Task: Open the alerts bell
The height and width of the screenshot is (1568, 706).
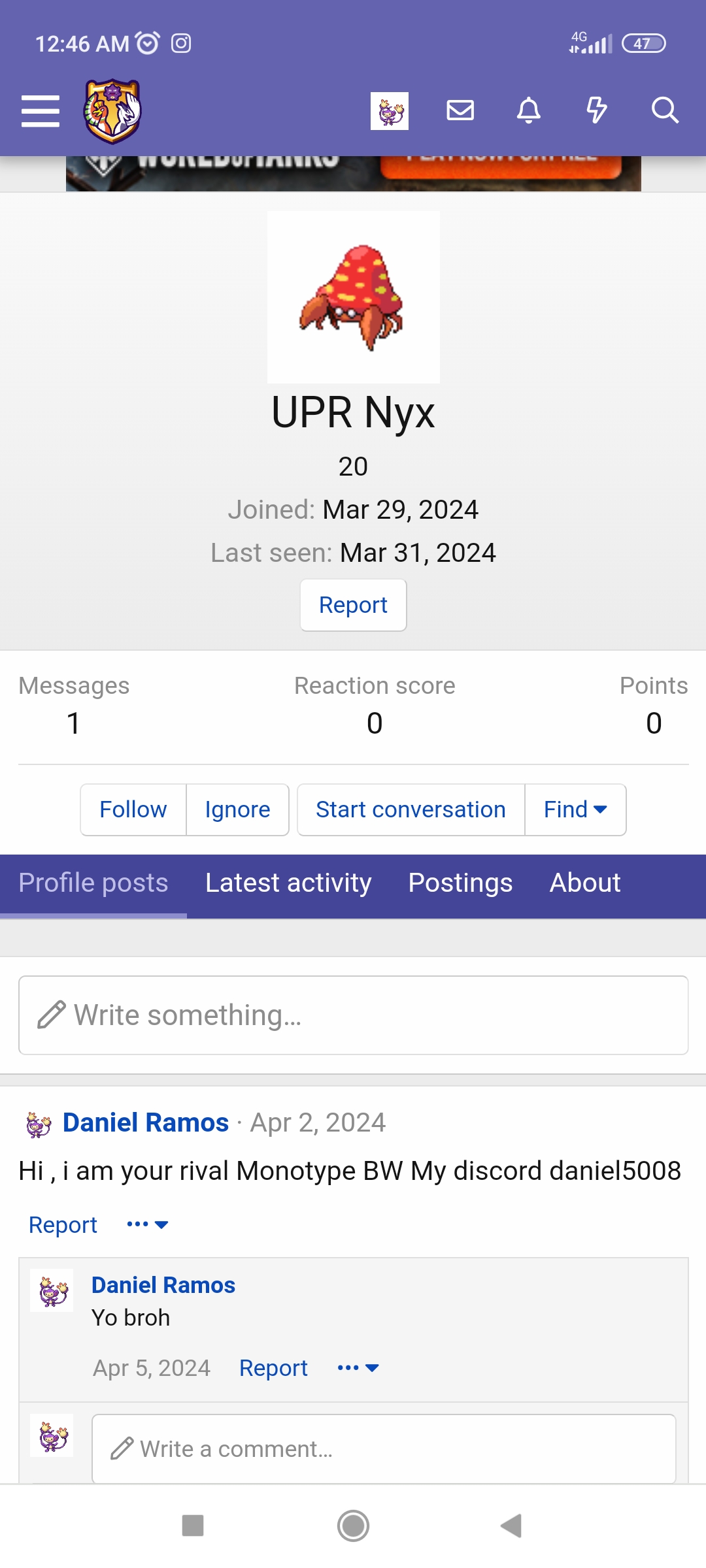Action: tap(529, 110)
